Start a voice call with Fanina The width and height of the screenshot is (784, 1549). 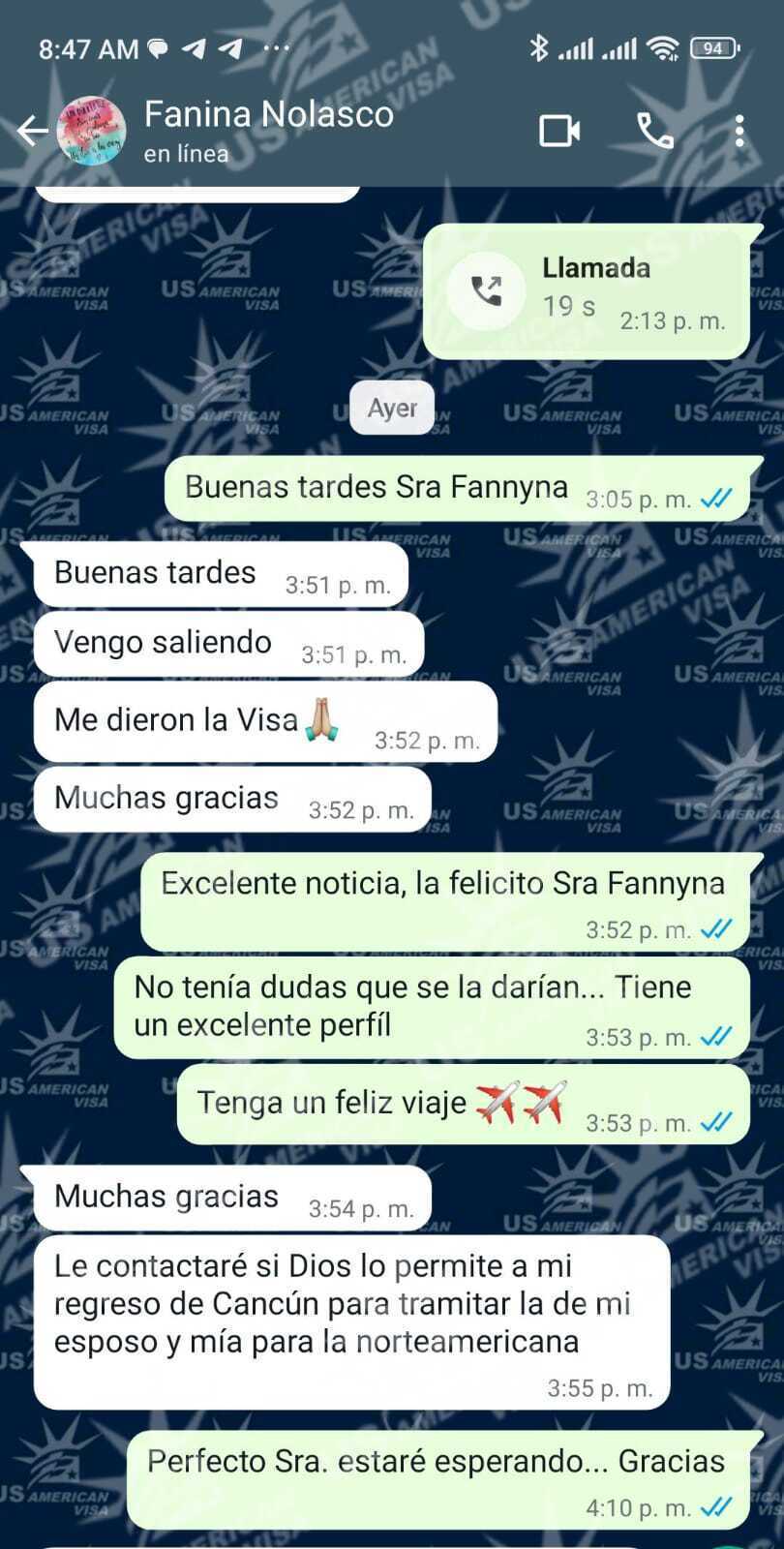point(655,131)
